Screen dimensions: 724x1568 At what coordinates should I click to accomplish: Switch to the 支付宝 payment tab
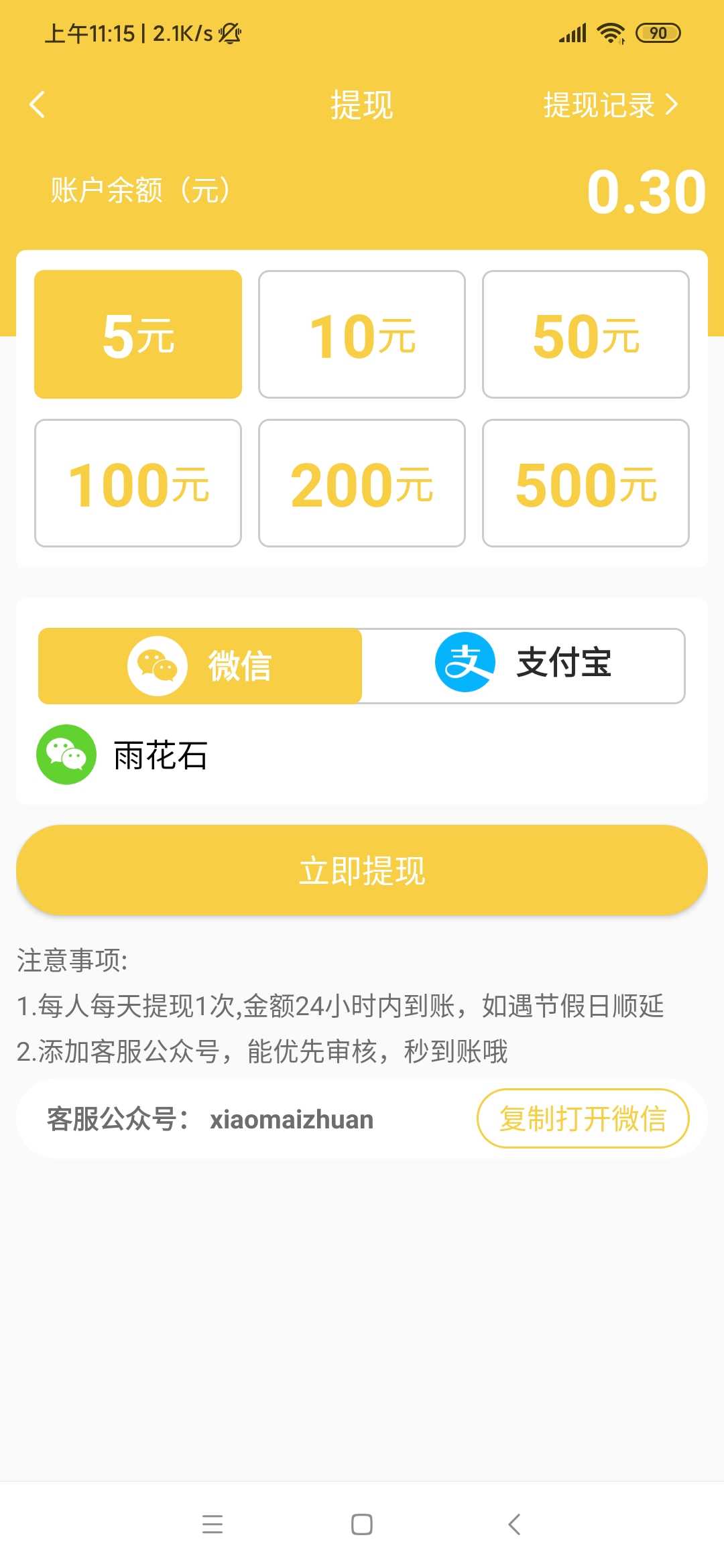524,665
